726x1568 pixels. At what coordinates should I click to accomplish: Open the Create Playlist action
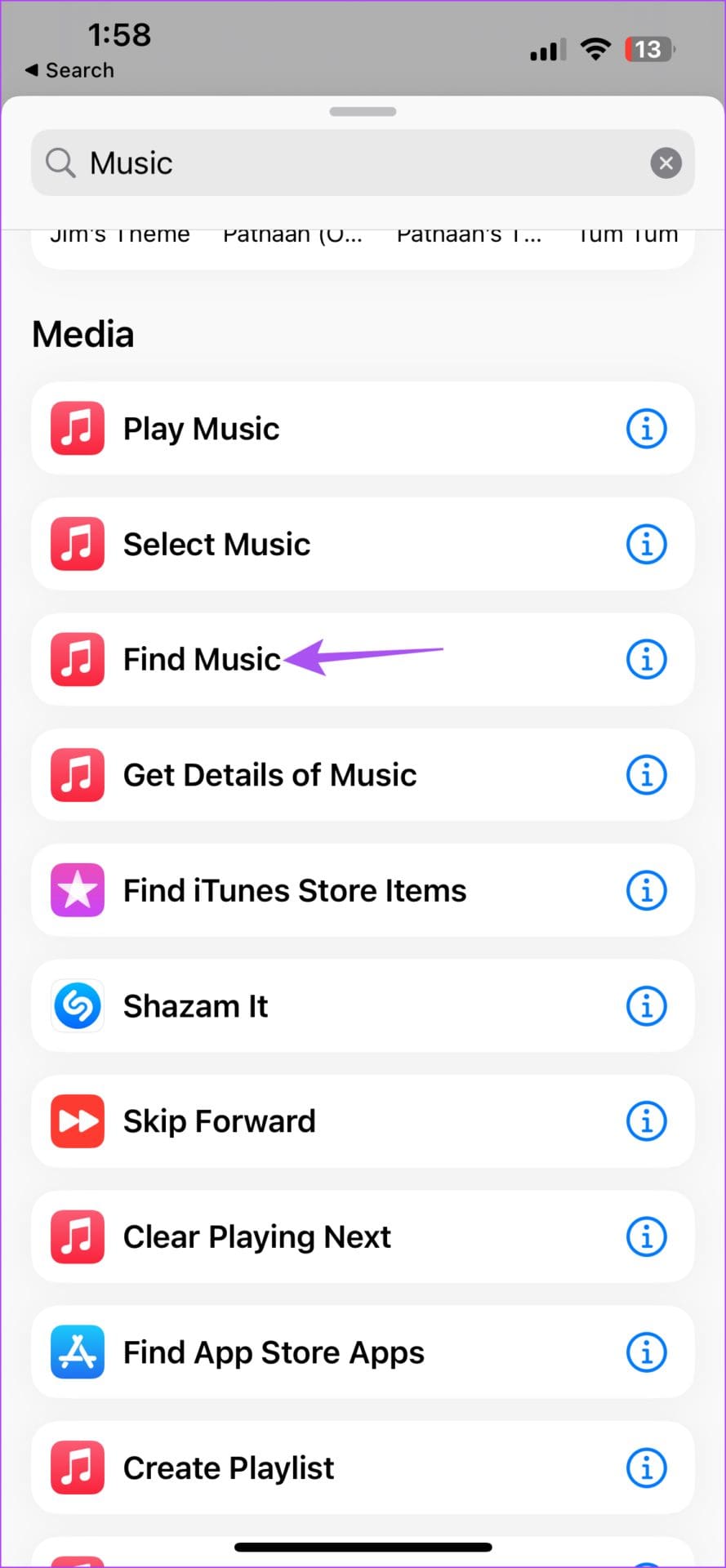tap(229, 1468)
